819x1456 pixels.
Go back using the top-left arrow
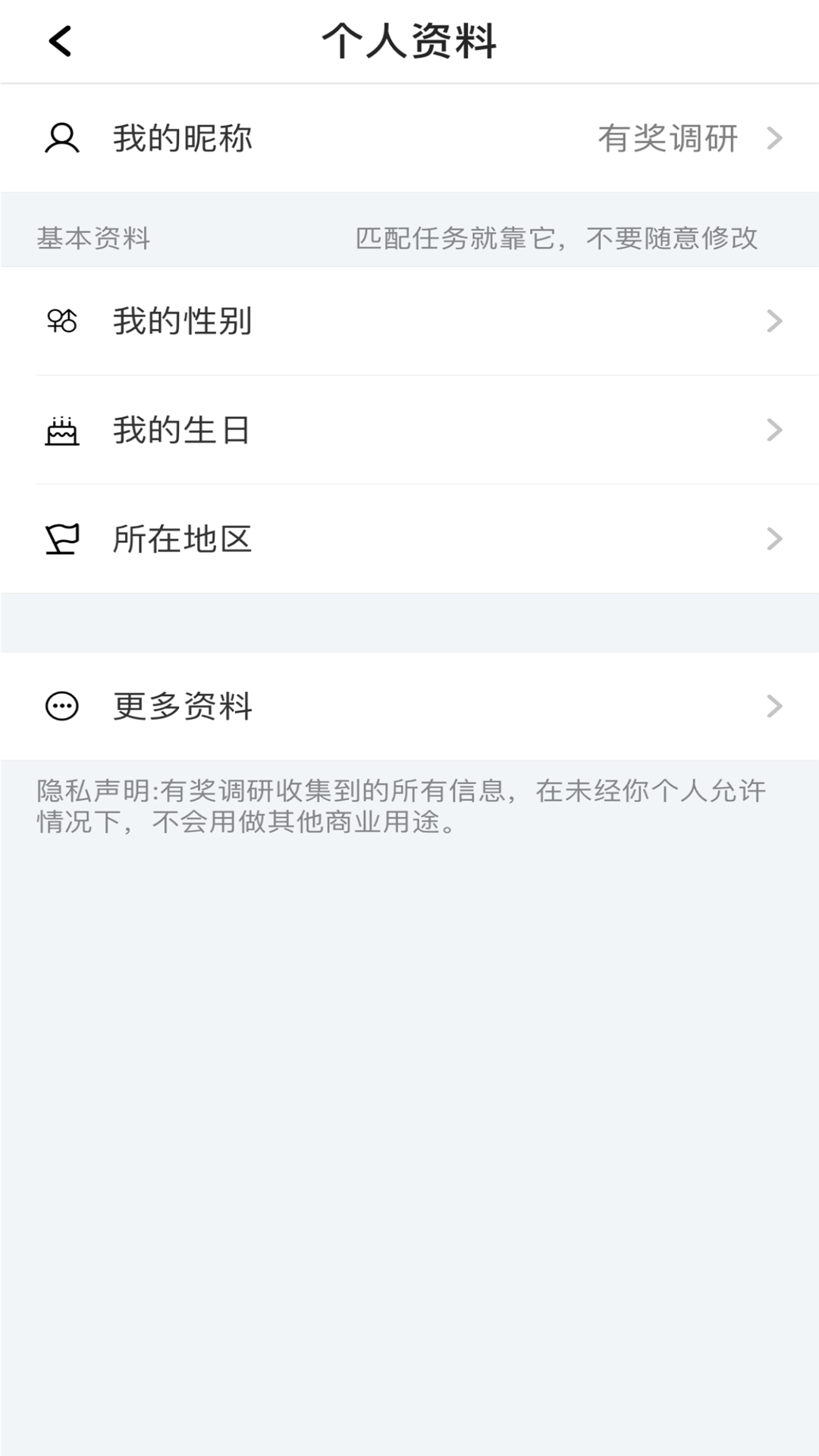(x=61, y=41)
